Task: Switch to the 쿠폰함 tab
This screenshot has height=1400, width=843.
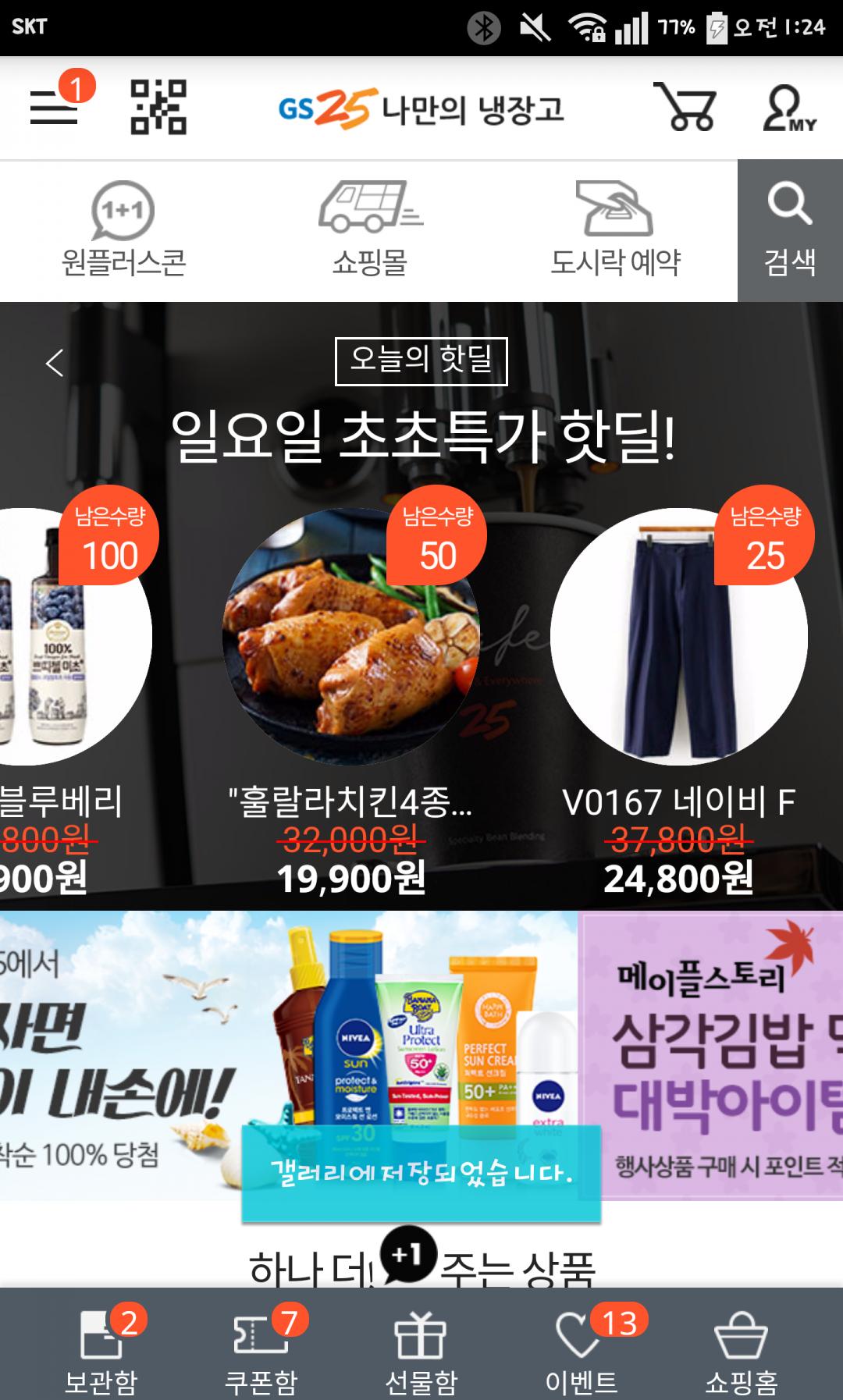Action: pos(261,1345)
